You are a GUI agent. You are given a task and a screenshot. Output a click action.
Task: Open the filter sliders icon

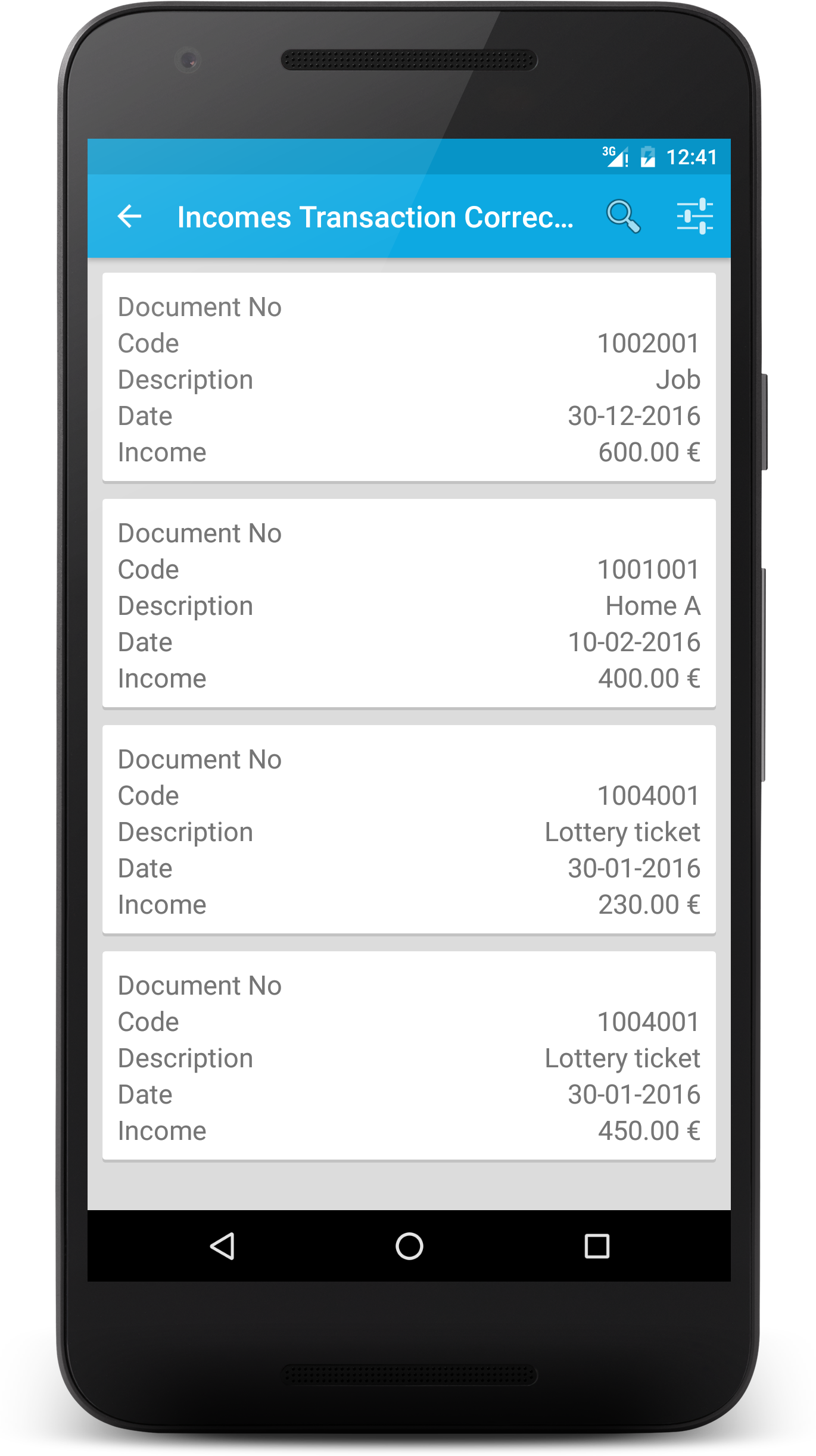[x=694, y=216]
